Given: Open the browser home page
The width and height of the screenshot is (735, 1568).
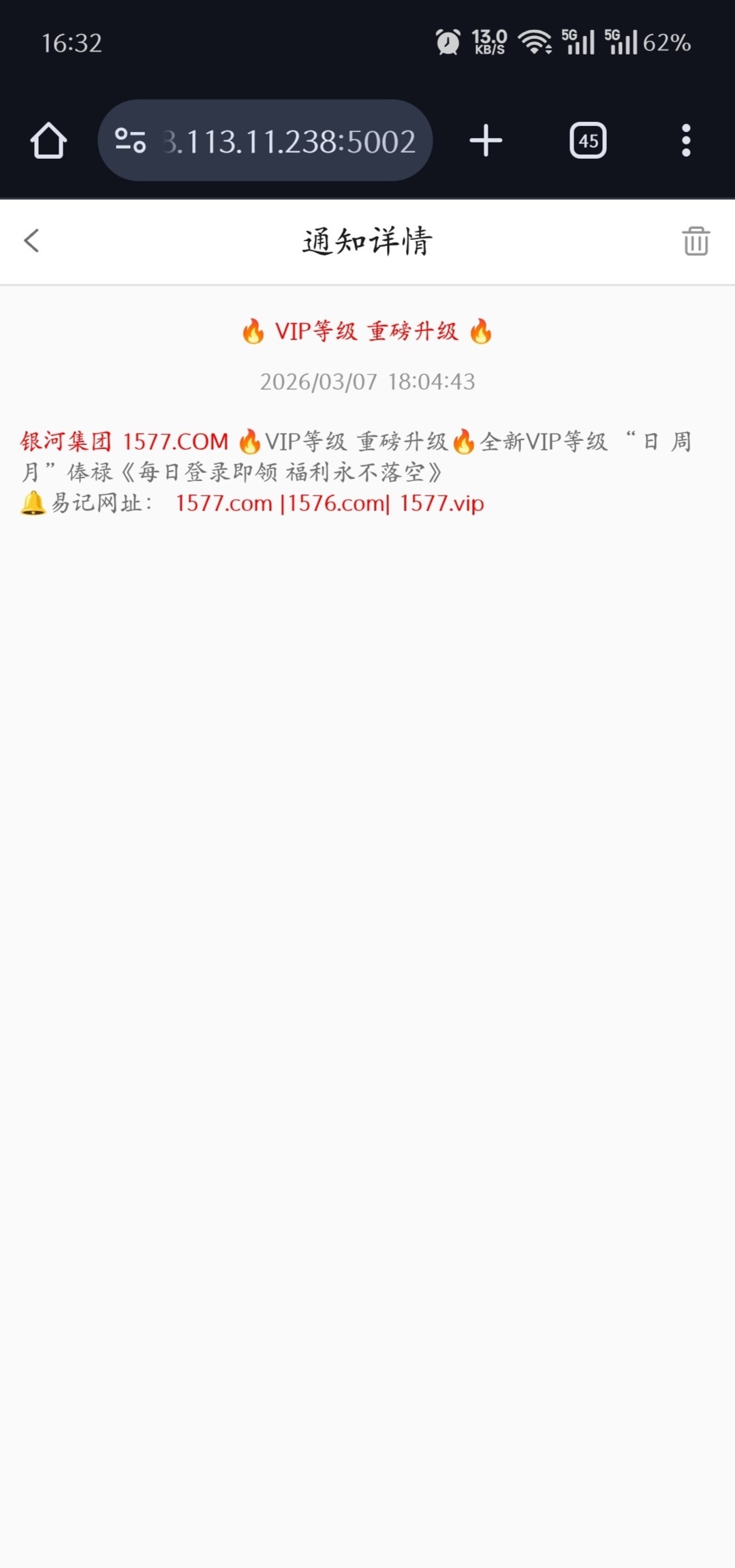Looking at the screenshot, I should point(48,141).
